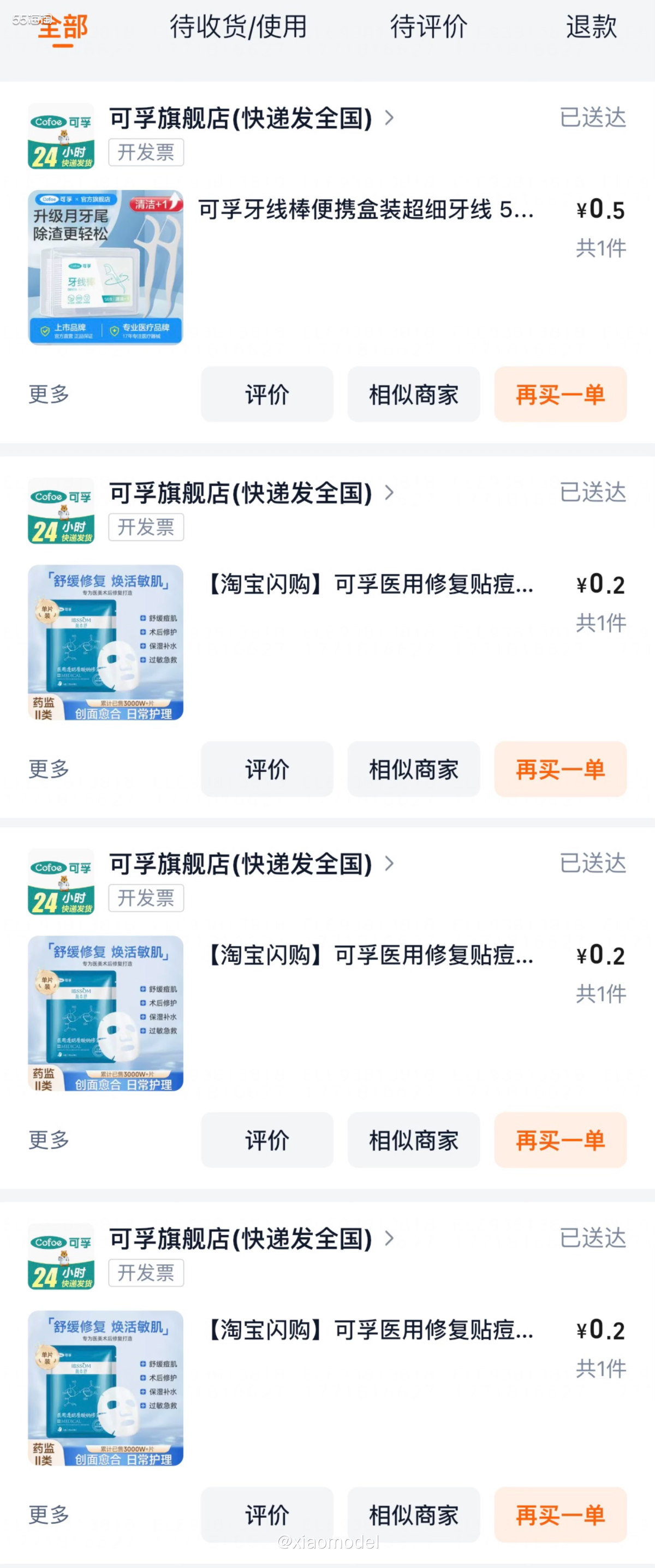The height and width of the screenshot is (1568, 655).
Task: Select the 待评价 tab
Action: coord(430,27)
